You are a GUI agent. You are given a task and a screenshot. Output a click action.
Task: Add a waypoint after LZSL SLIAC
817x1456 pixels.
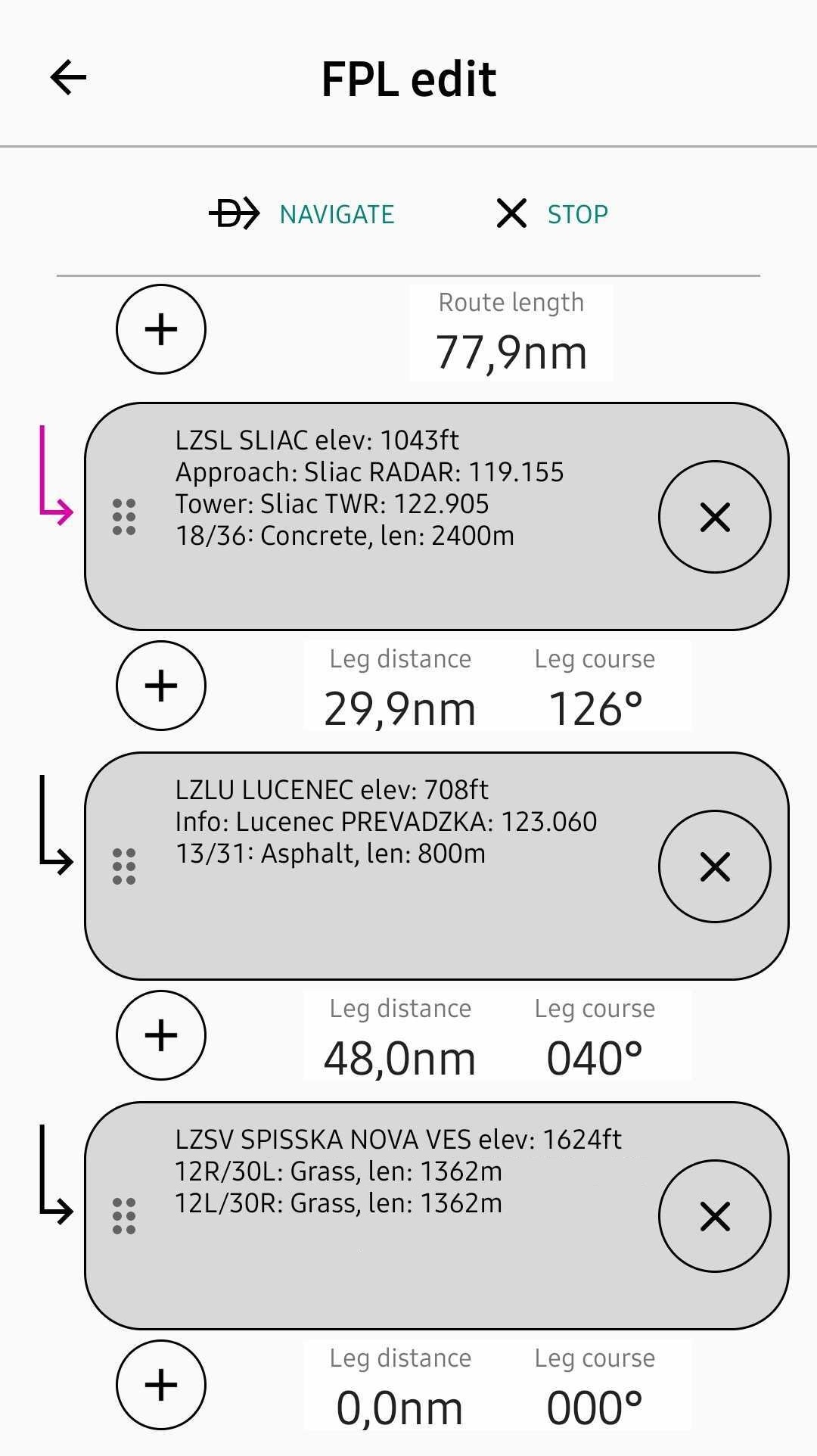pyautogui.click(x=161, y=686)
